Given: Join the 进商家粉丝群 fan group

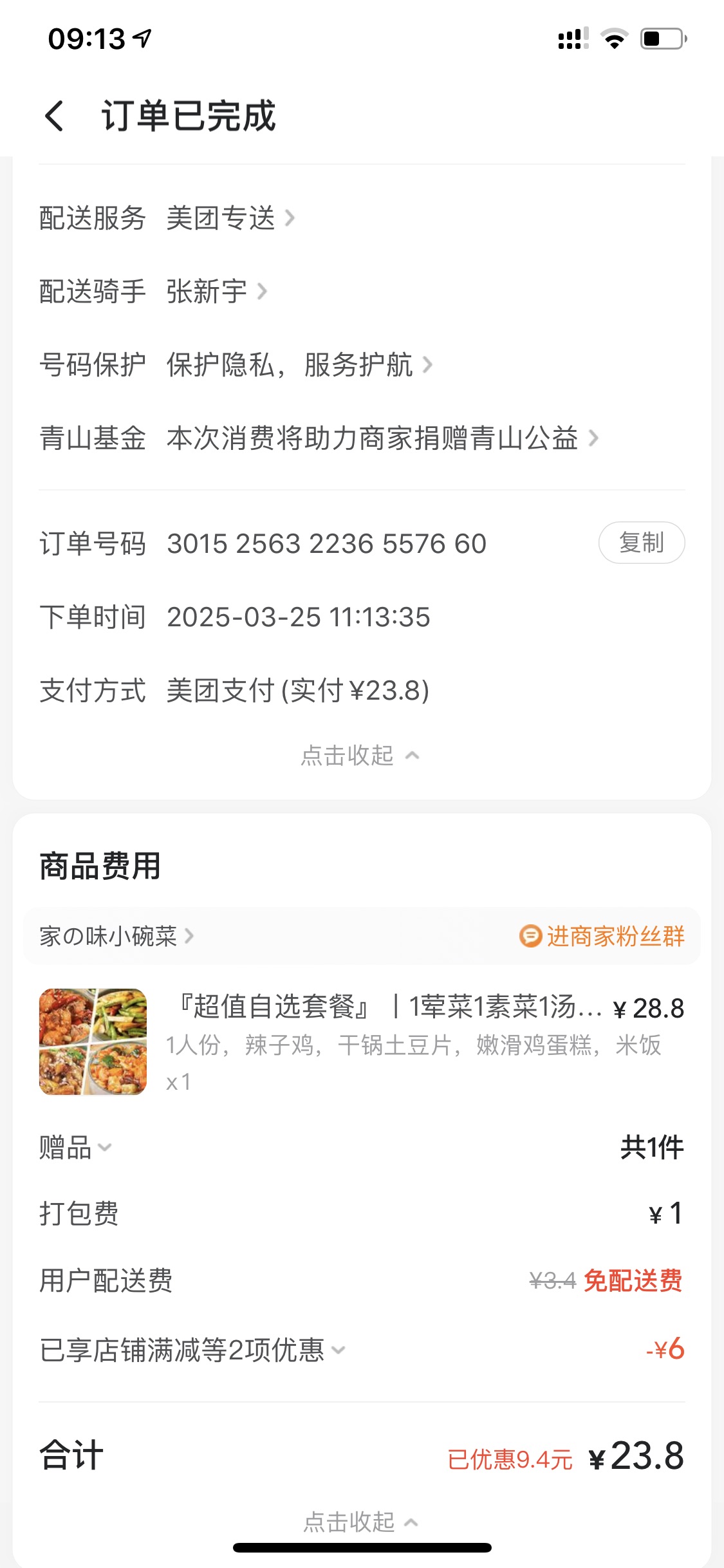Looking at the screenshot, I should click(602, 936).
